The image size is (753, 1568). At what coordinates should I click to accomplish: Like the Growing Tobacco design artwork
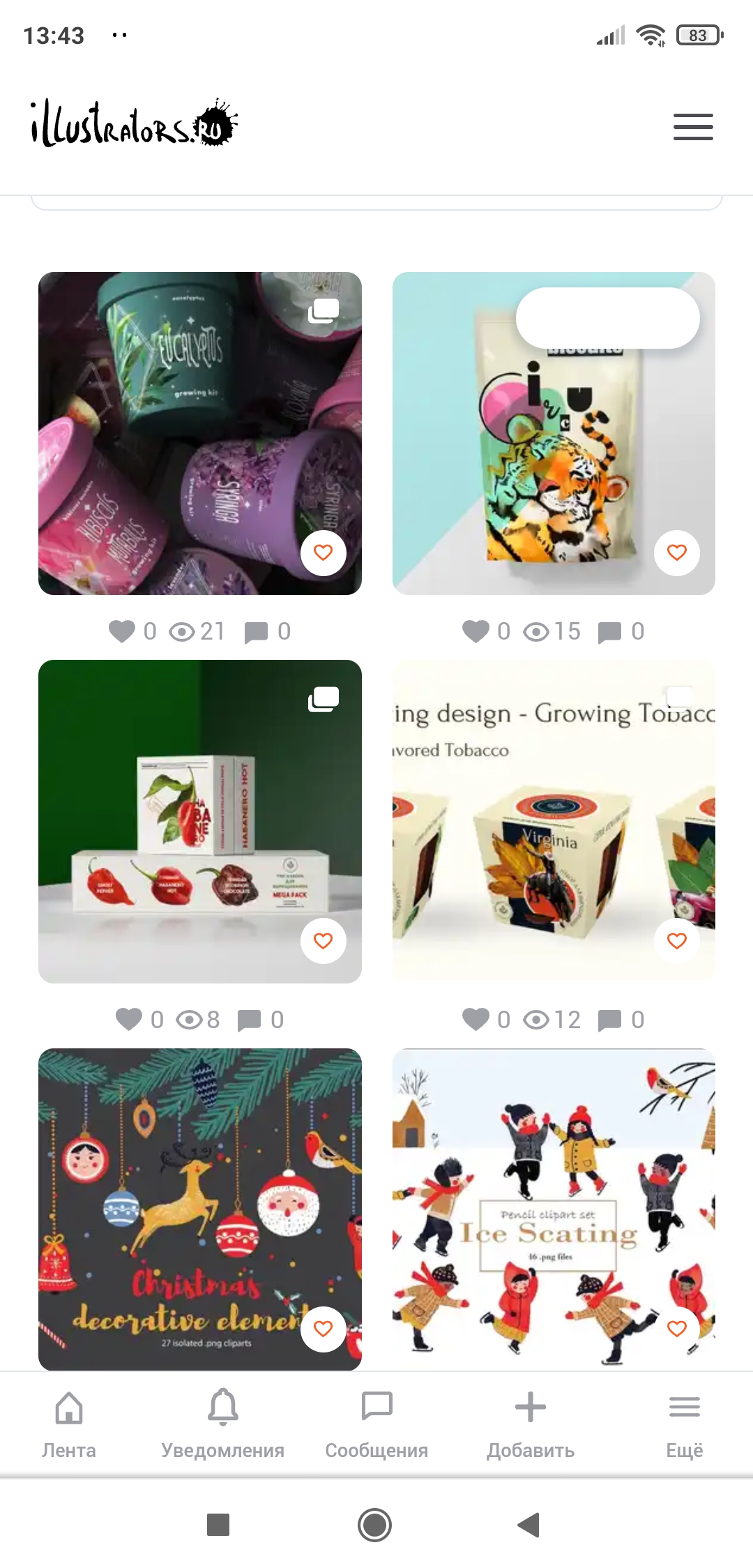point(676,941)
